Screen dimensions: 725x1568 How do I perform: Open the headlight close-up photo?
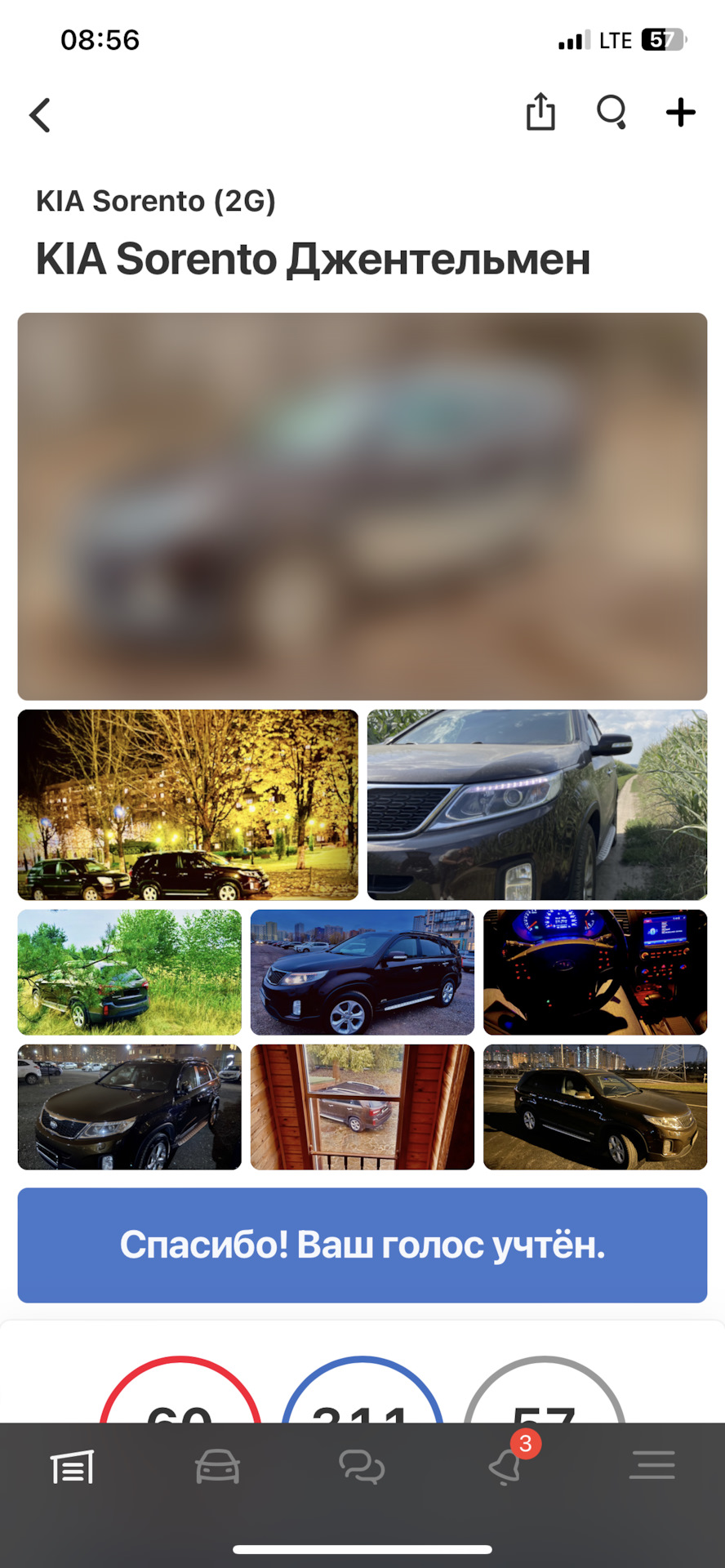click(x=538, y=804)
